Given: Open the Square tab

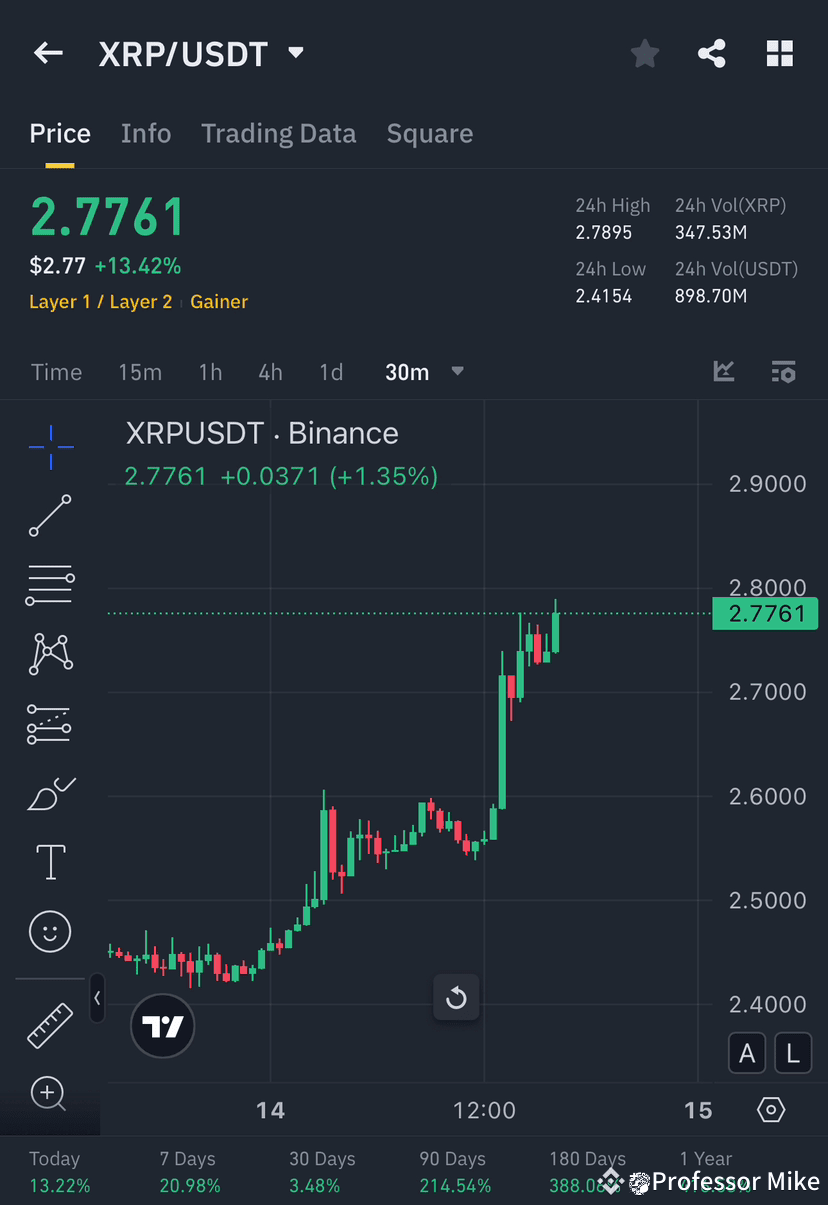Looking at the screenshot, I should [x=429, y=133].
